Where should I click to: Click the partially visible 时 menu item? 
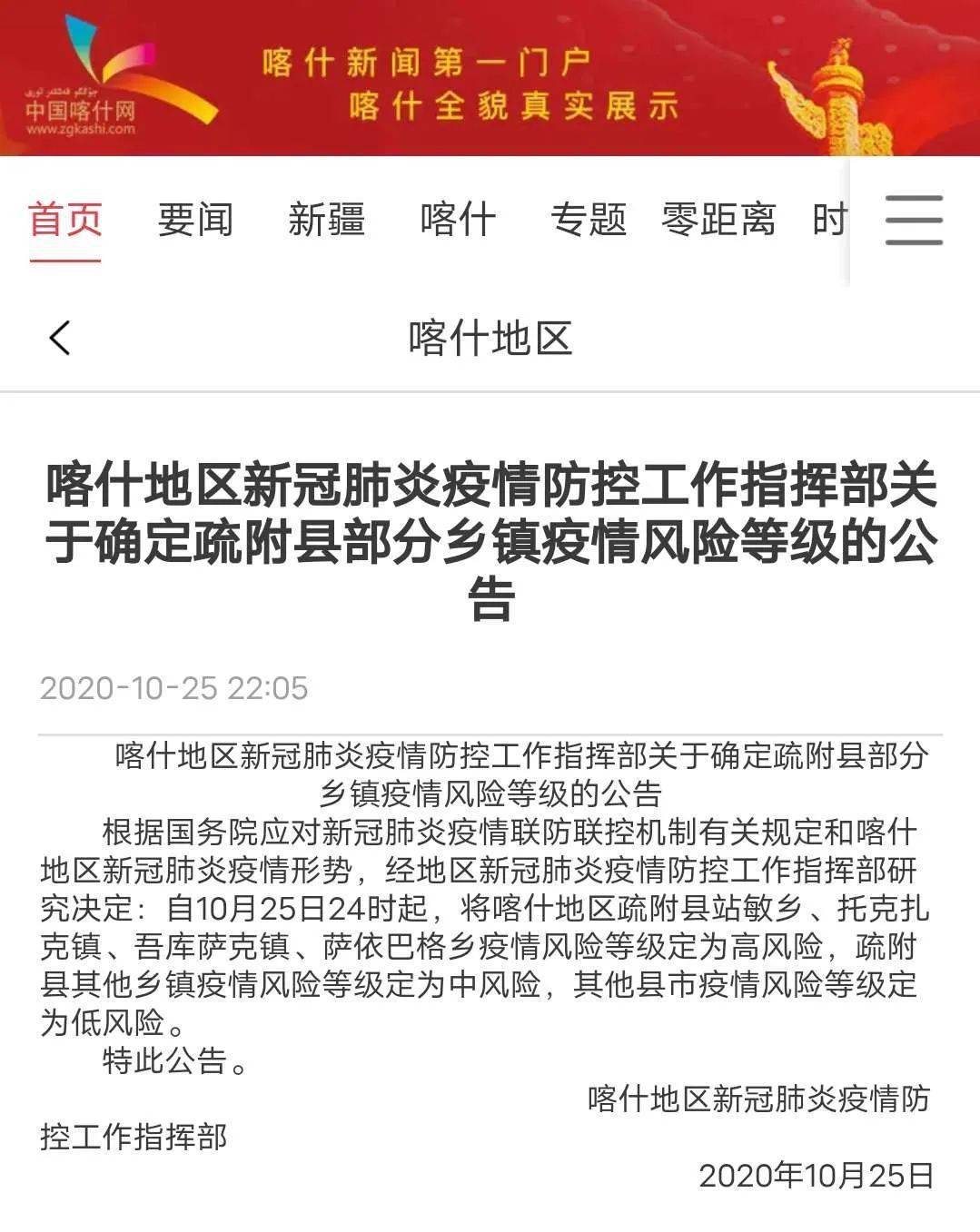coord(832,218)
